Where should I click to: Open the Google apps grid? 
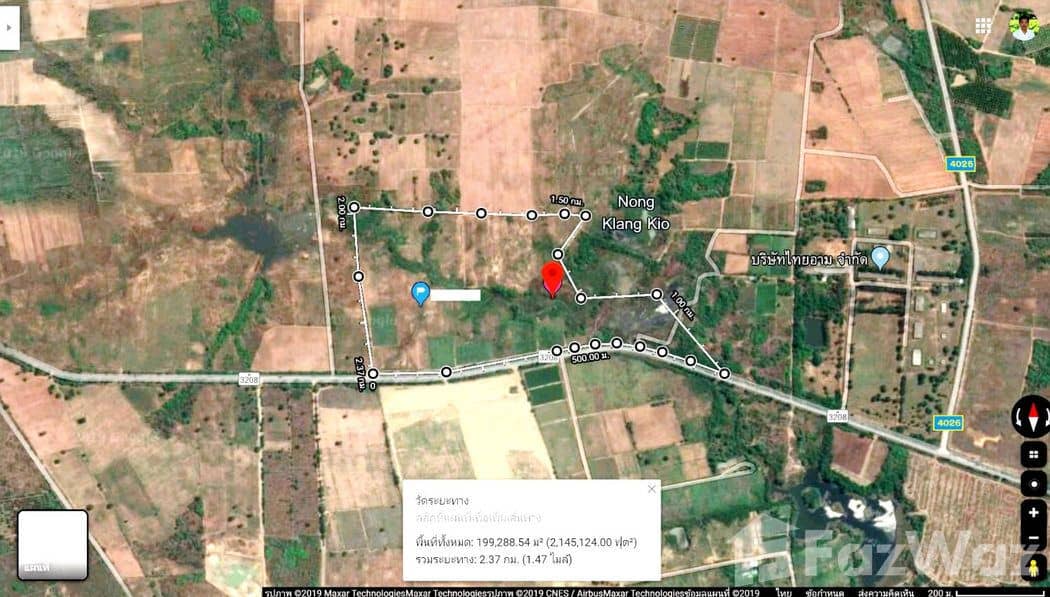point(983,26)
